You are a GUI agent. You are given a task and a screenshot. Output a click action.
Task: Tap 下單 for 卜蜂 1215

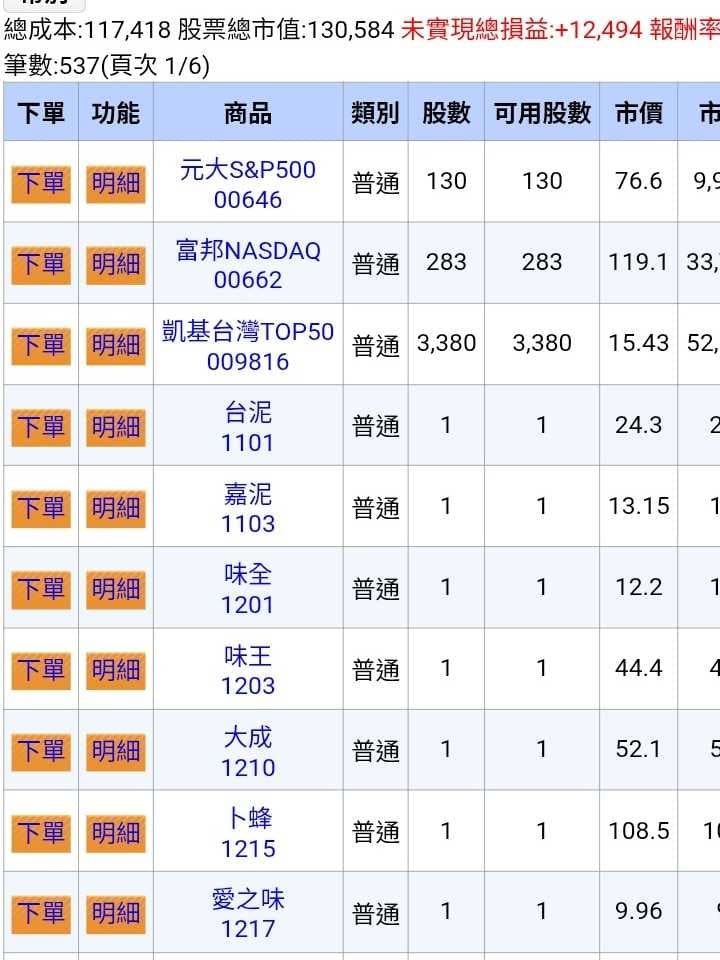tap(41, 833)
